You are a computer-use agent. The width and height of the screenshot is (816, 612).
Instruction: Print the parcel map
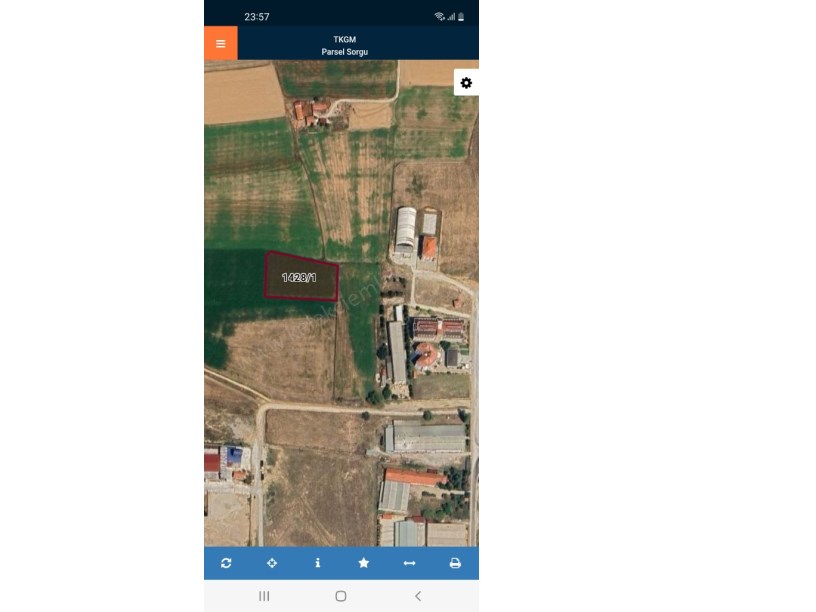pos(455,563)
